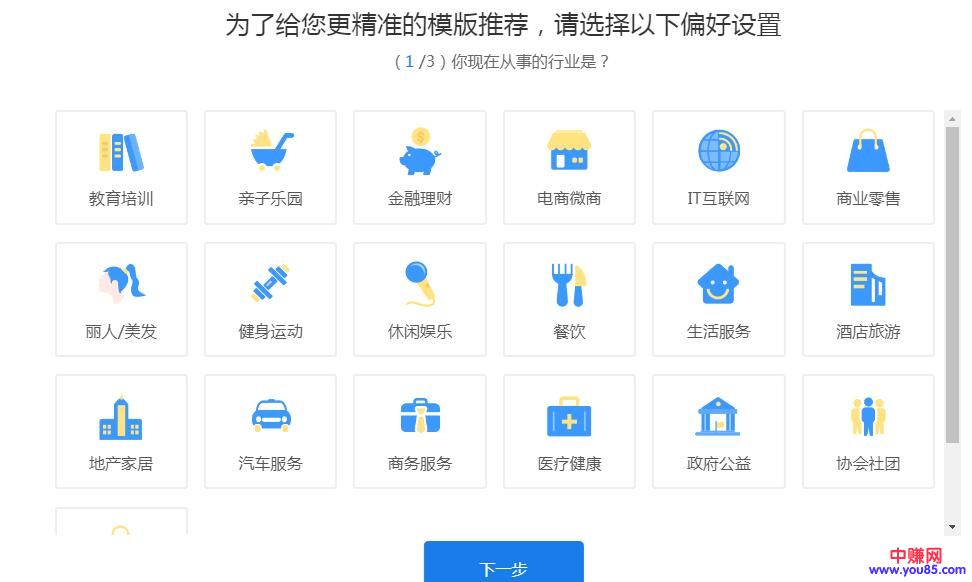Screen dimensions: 972x582
Task: Choose 医疗健康 industry card
Action: click(x=569, y=431)
